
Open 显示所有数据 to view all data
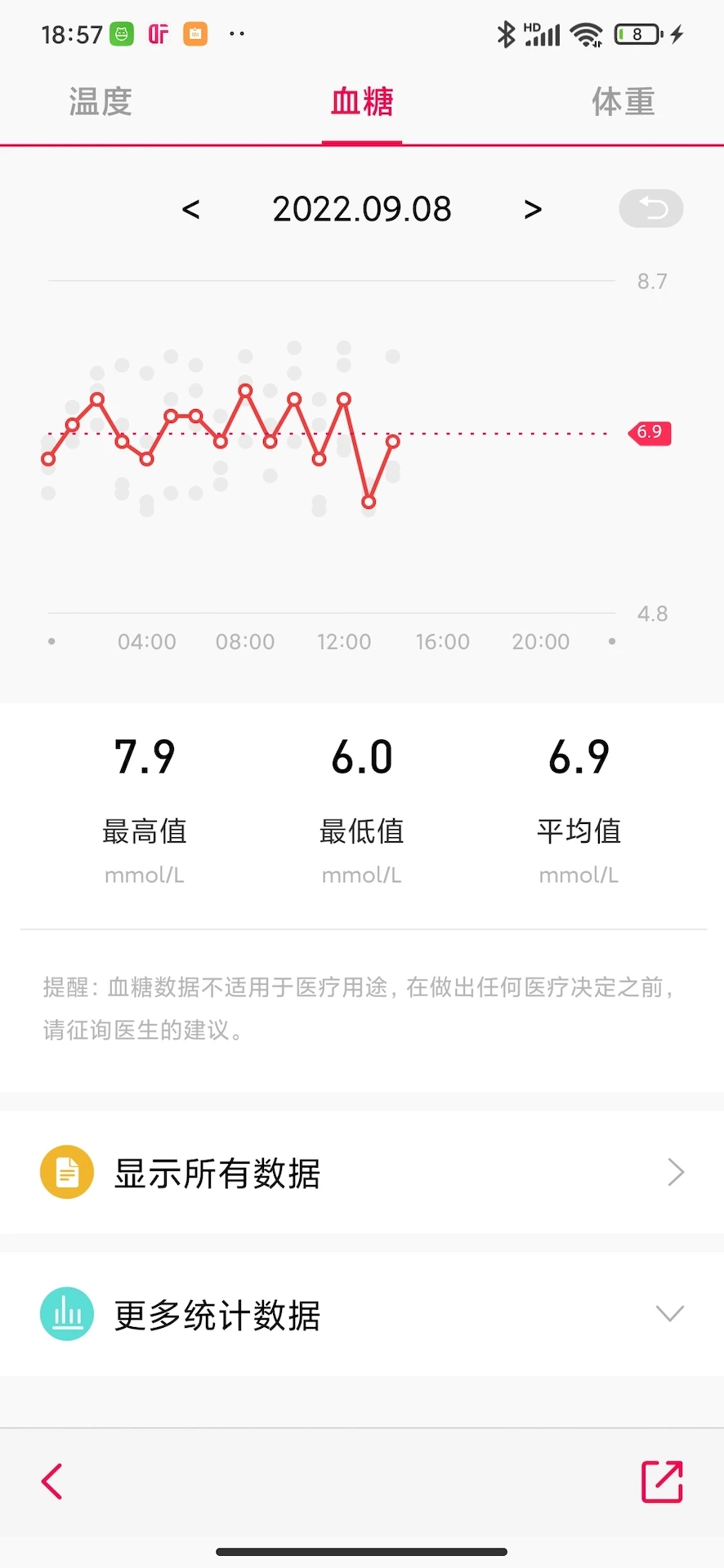coord(217,1172)
